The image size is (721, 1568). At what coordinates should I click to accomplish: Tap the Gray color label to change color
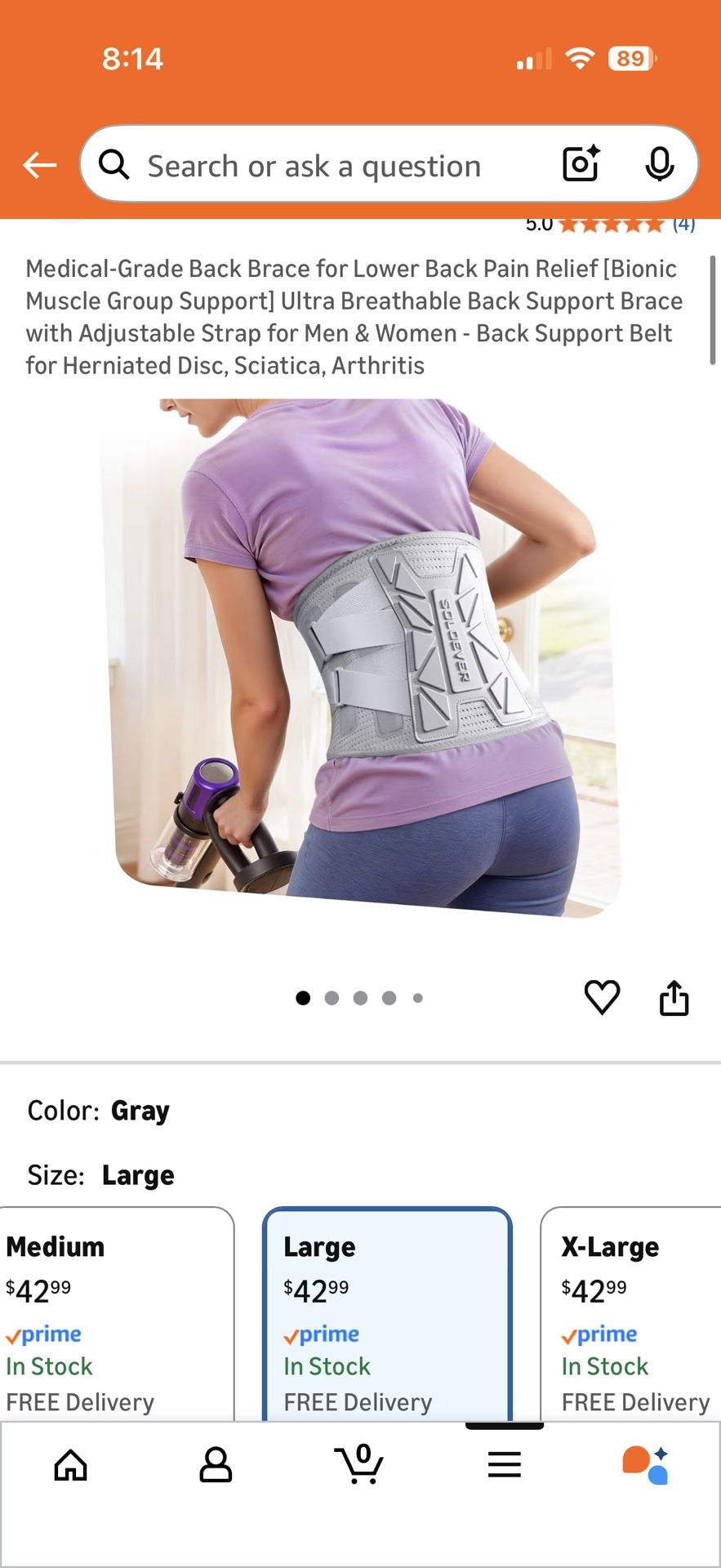coord(140,1110)
